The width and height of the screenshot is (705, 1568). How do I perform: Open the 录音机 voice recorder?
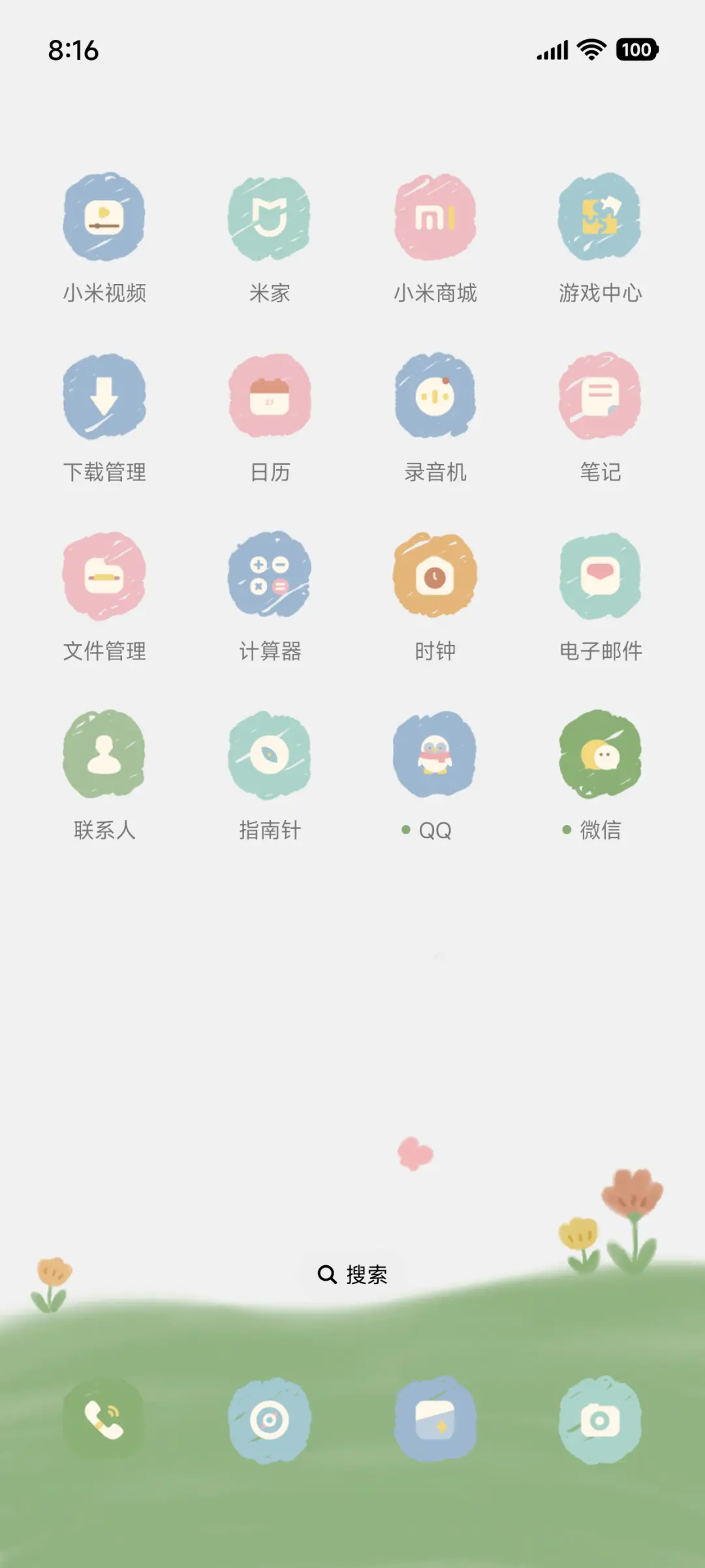(435, 399)
